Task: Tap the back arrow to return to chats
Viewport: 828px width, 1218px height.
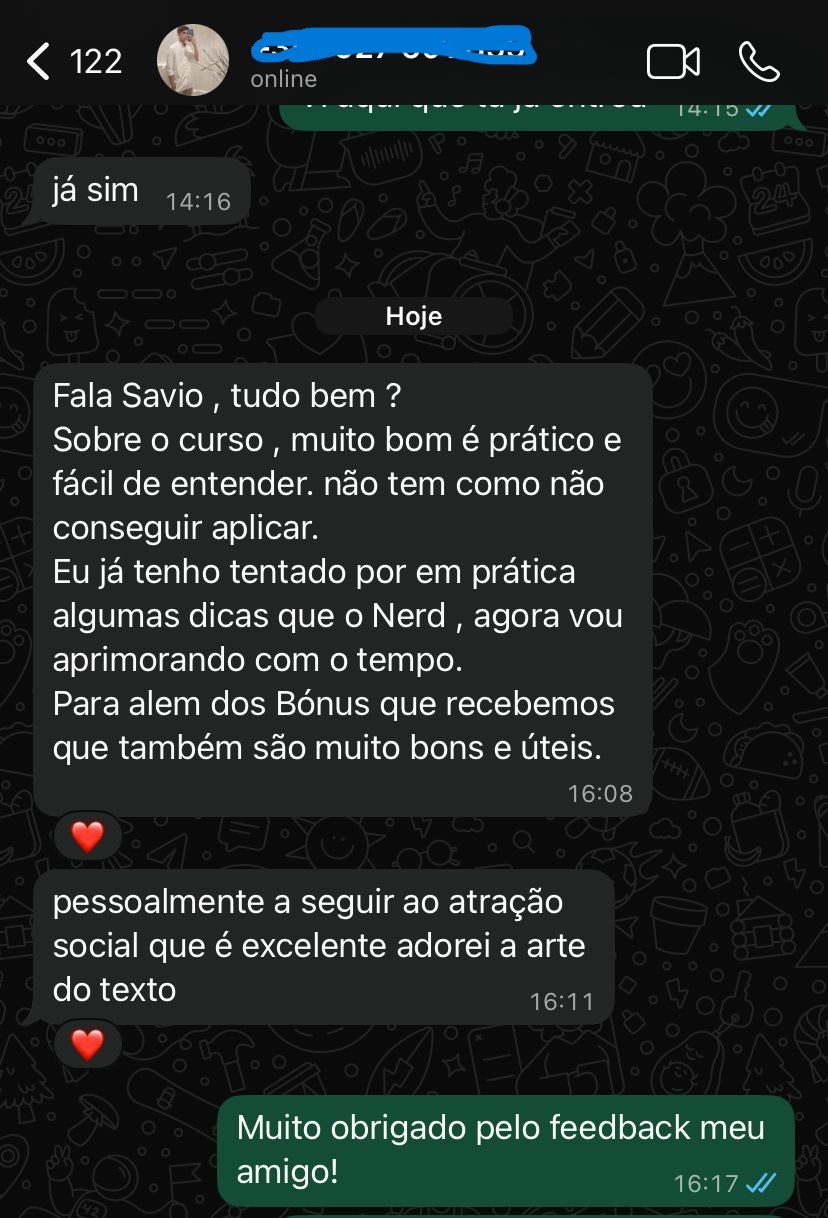Action: tap(37, 61)
